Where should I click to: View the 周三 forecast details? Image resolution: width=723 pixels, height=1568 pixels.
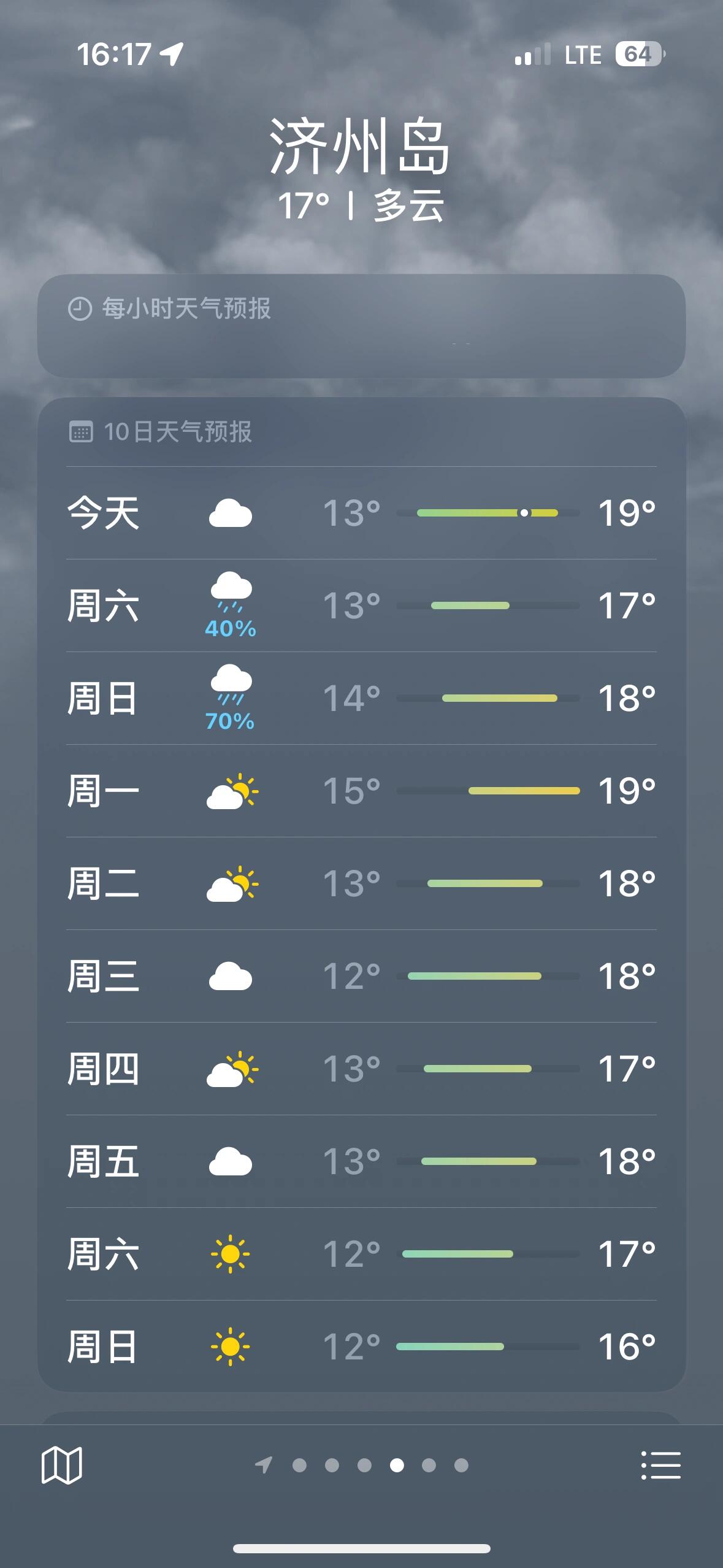click(361, 976)
